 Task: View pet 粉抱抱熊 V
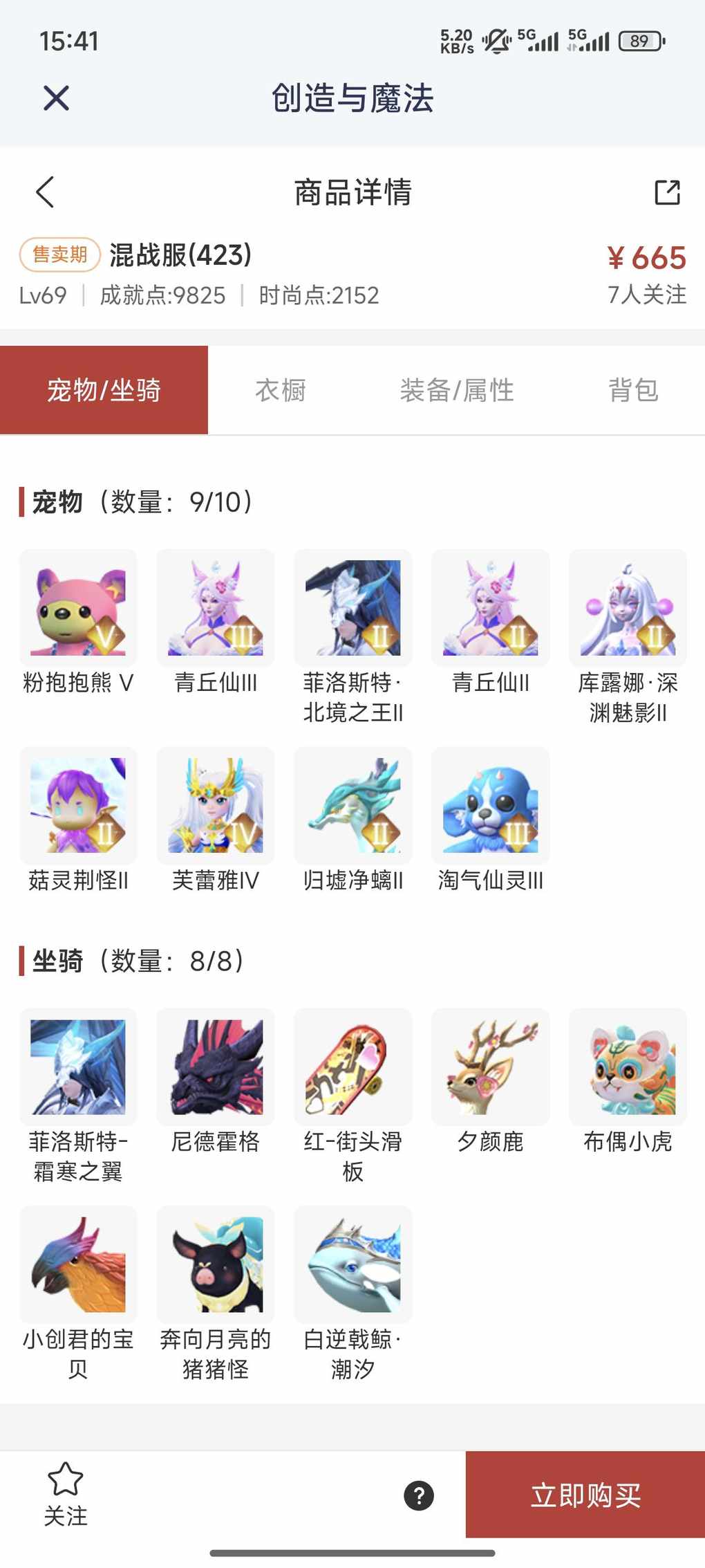[x=78, y=608]
